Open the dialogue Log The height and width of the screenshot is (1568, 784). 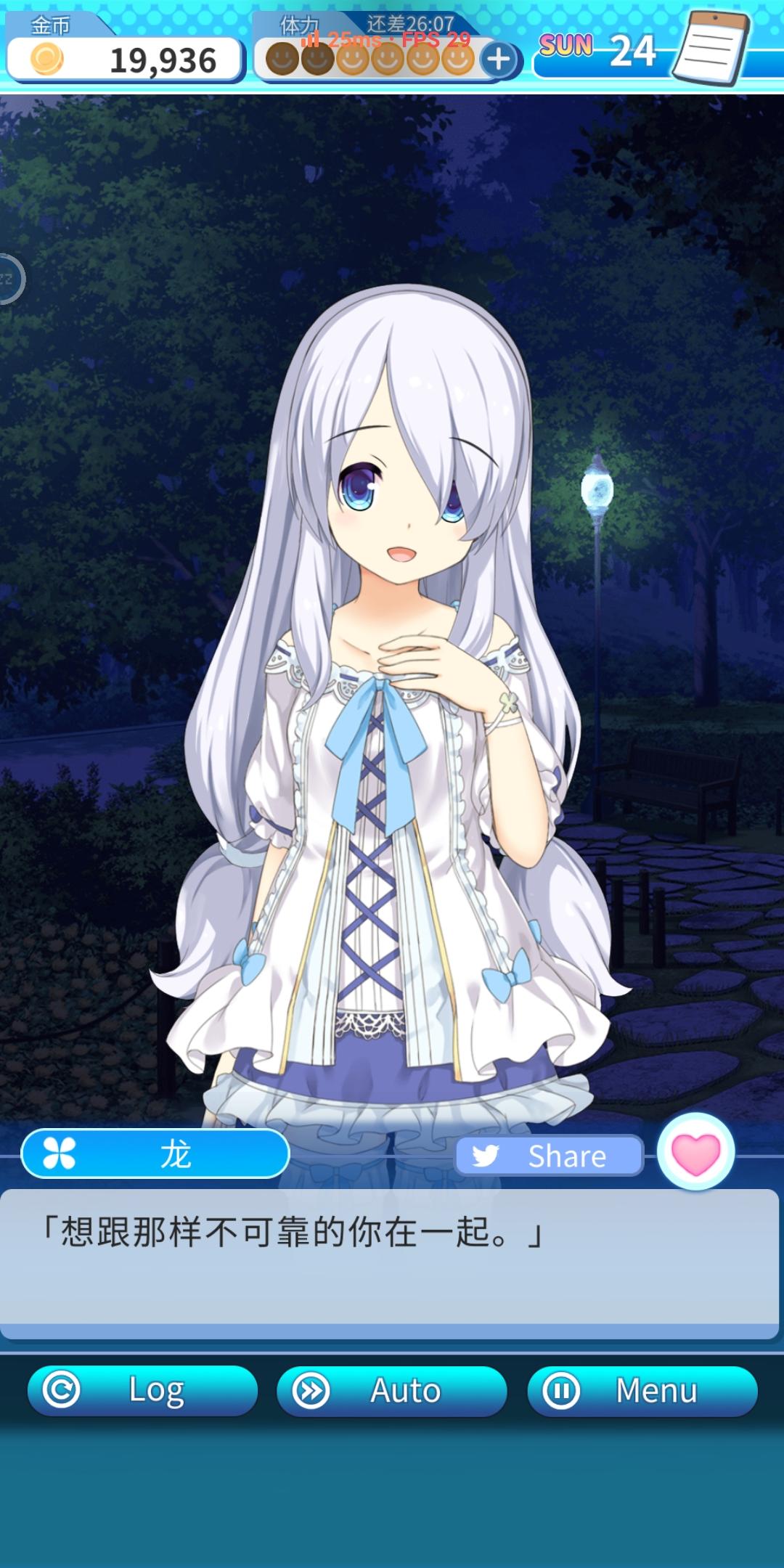142,1390
